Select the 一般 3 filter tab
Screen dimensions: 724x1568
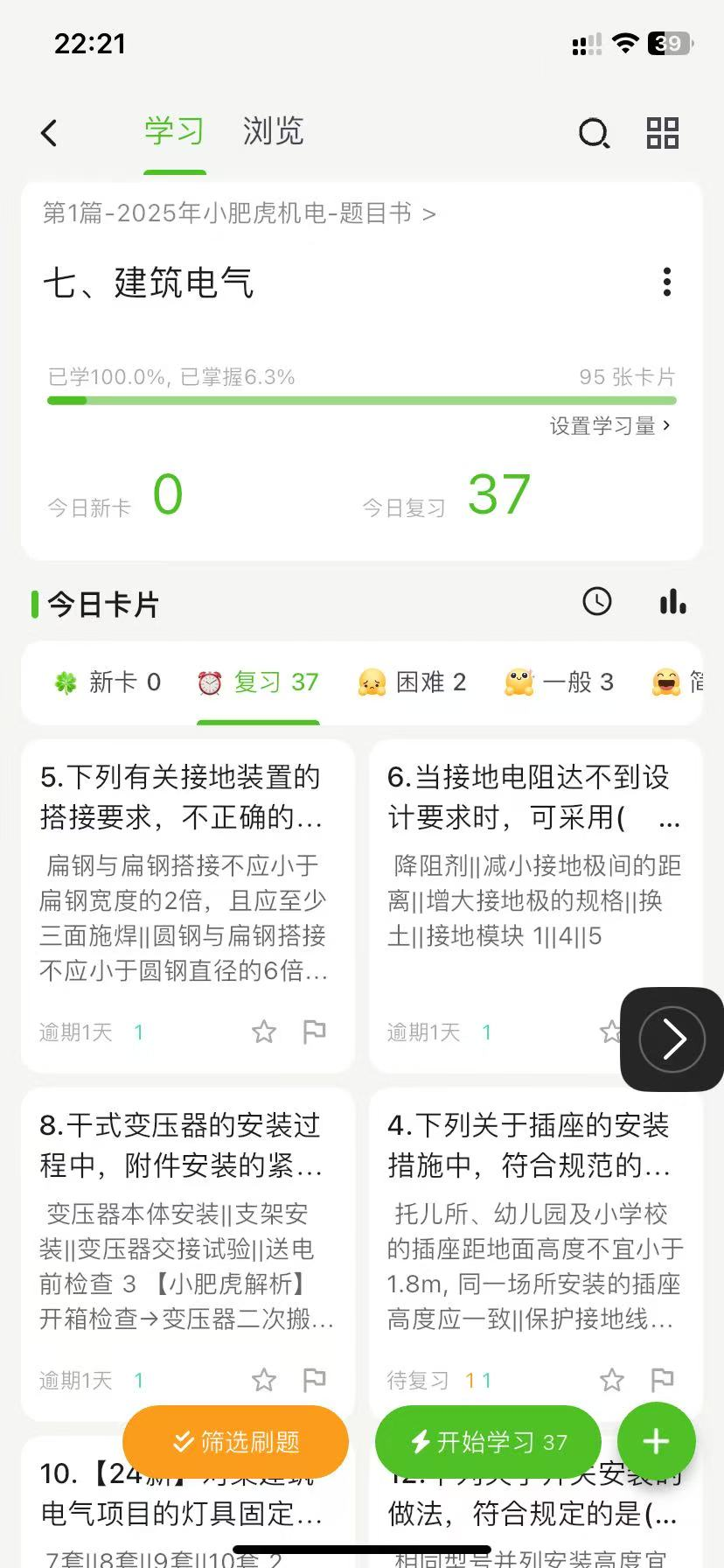560,682
